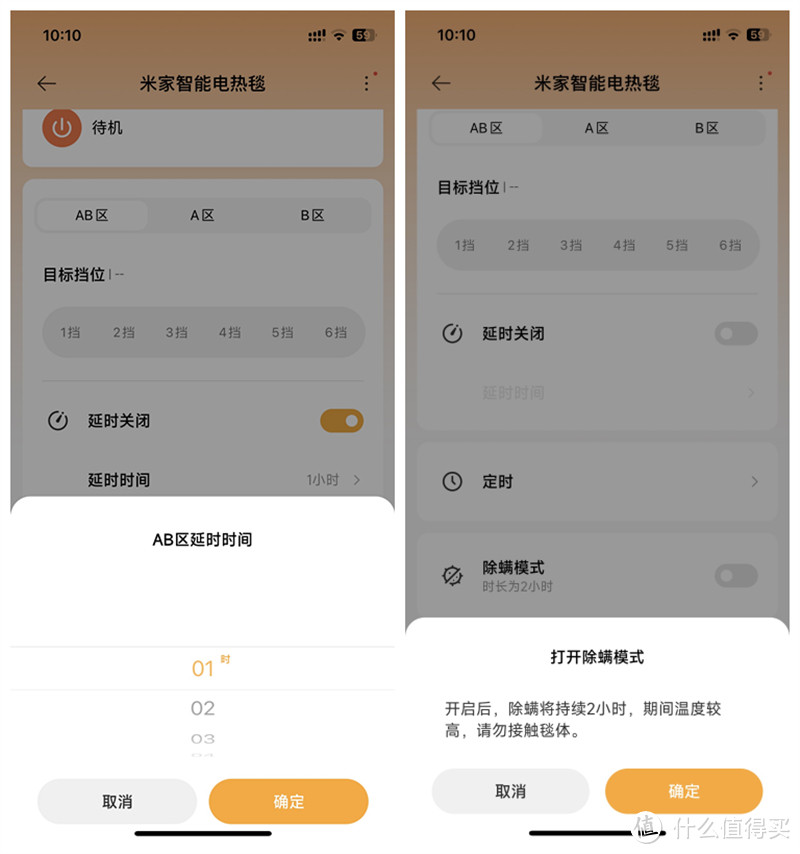Open the three-dot menu on the left screen
The height and width of the screenshot is (854, 800).
click(x=366, y=83)
